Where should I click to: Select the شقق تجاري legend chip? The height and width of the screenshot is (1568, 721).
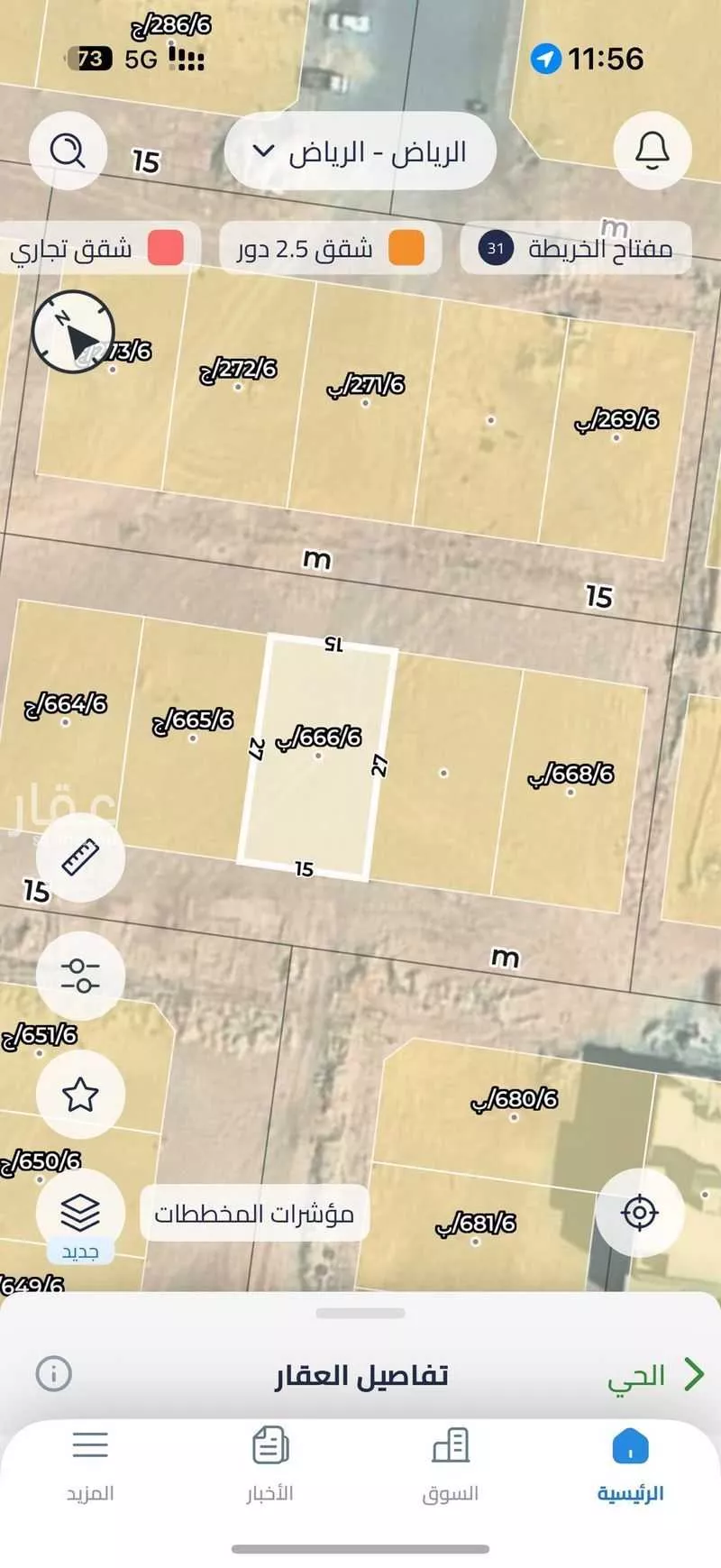pyautogui.click(x=96, y=248)
